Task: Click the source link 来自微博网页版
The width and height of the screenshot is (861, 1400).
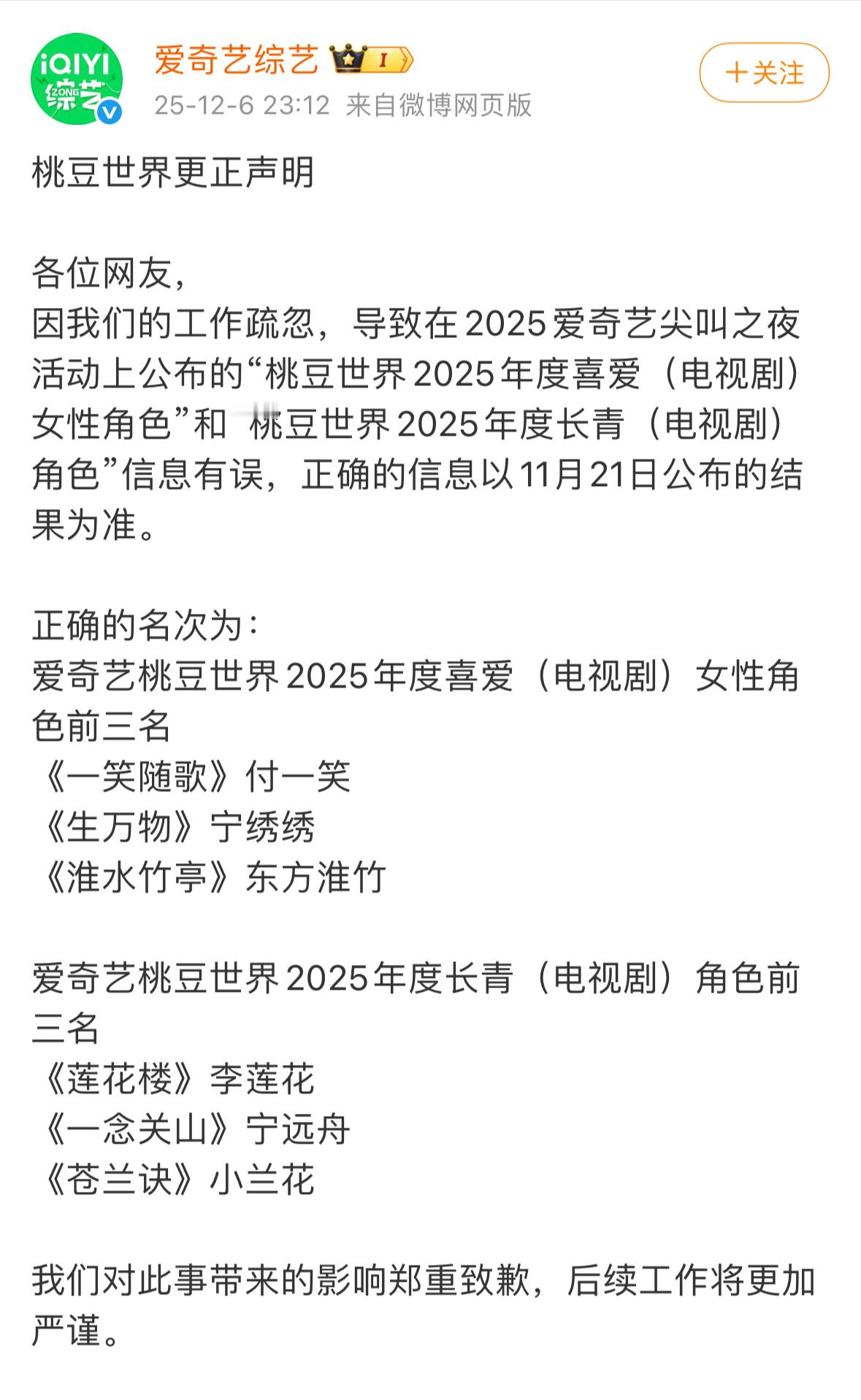Action: coord(439,104)
